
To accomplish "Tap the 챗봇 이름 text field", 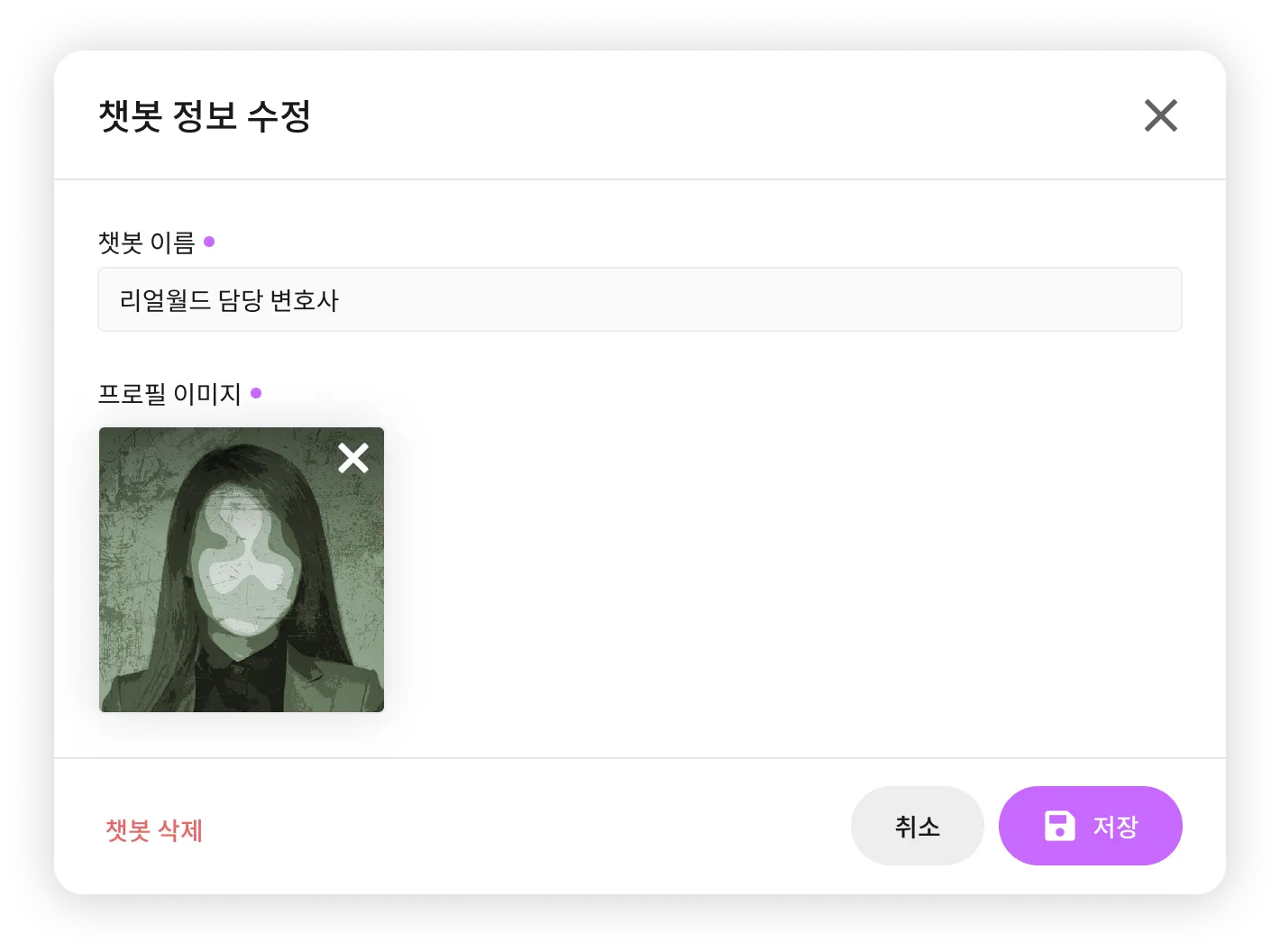I will (x=640, y=299).
